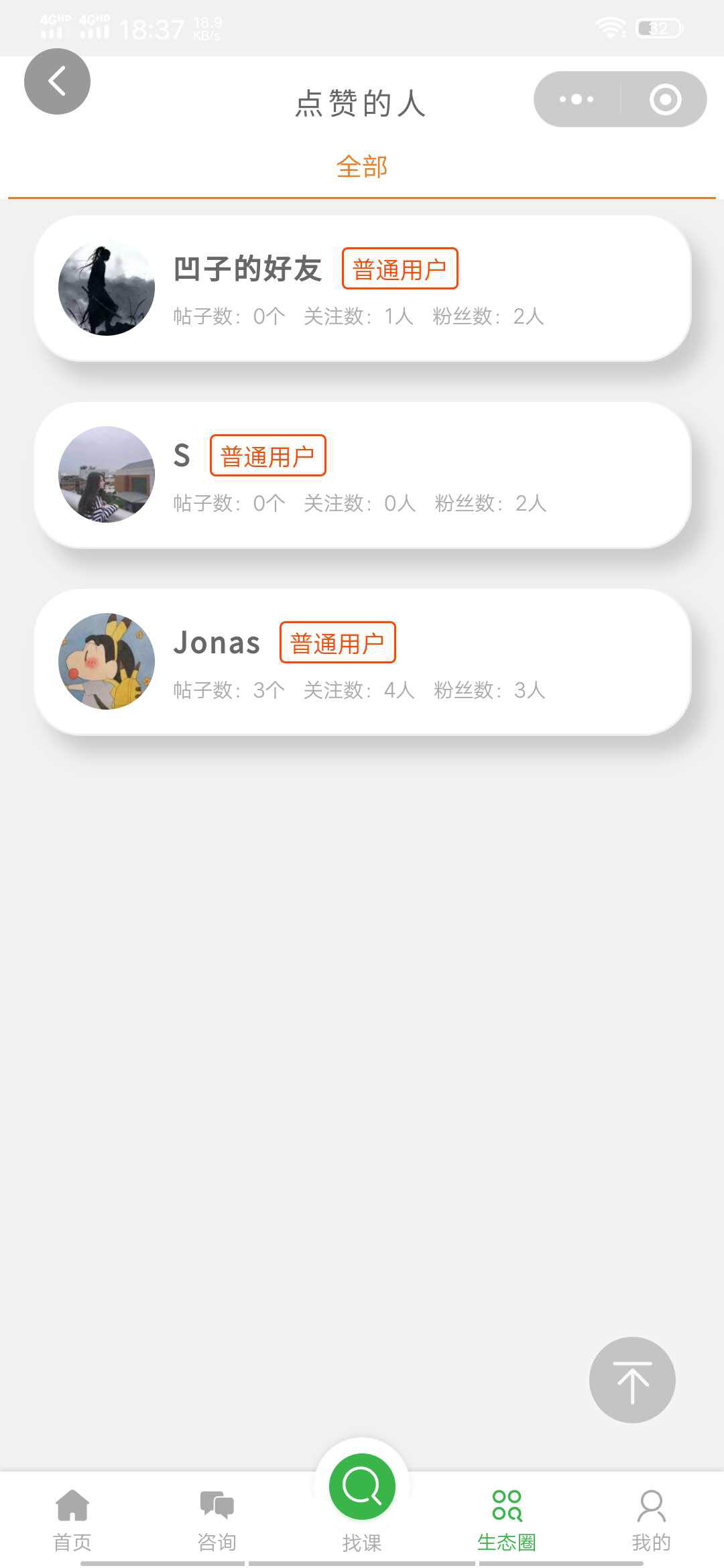Open user S's profile card
The width and height of the screenshot is (724, 1568).
click(362, 475)
